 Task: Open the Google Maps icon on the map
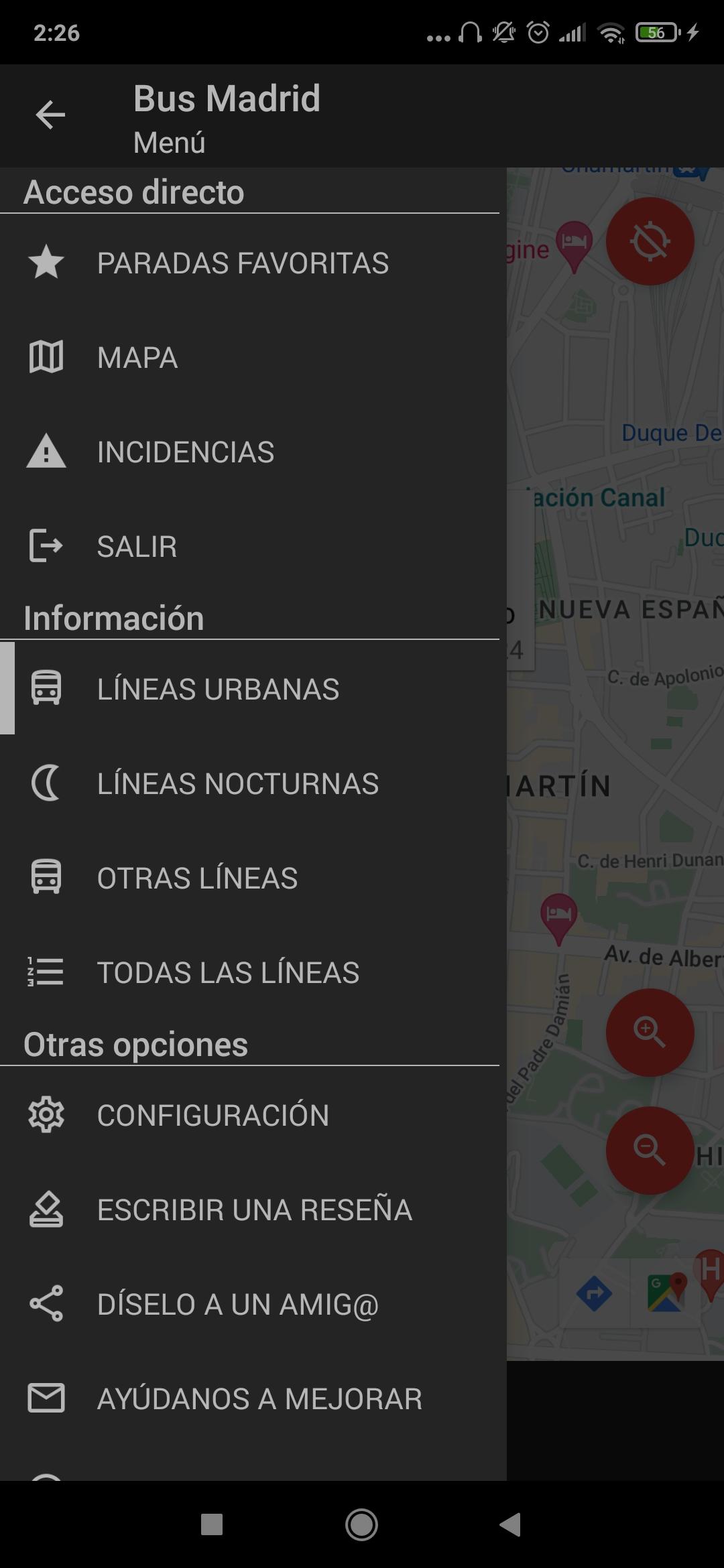point(666,1292)
